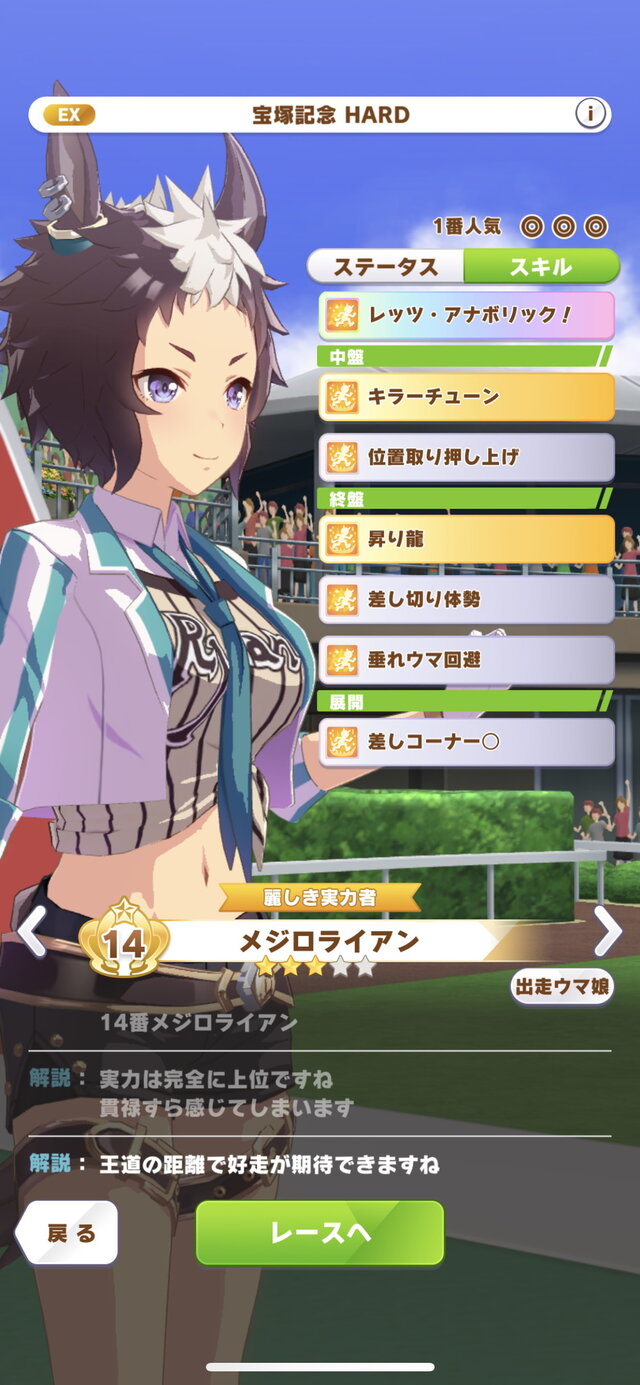Open the 差しコーナー○ skill
640x1385 pixels.
coord(466,742)
